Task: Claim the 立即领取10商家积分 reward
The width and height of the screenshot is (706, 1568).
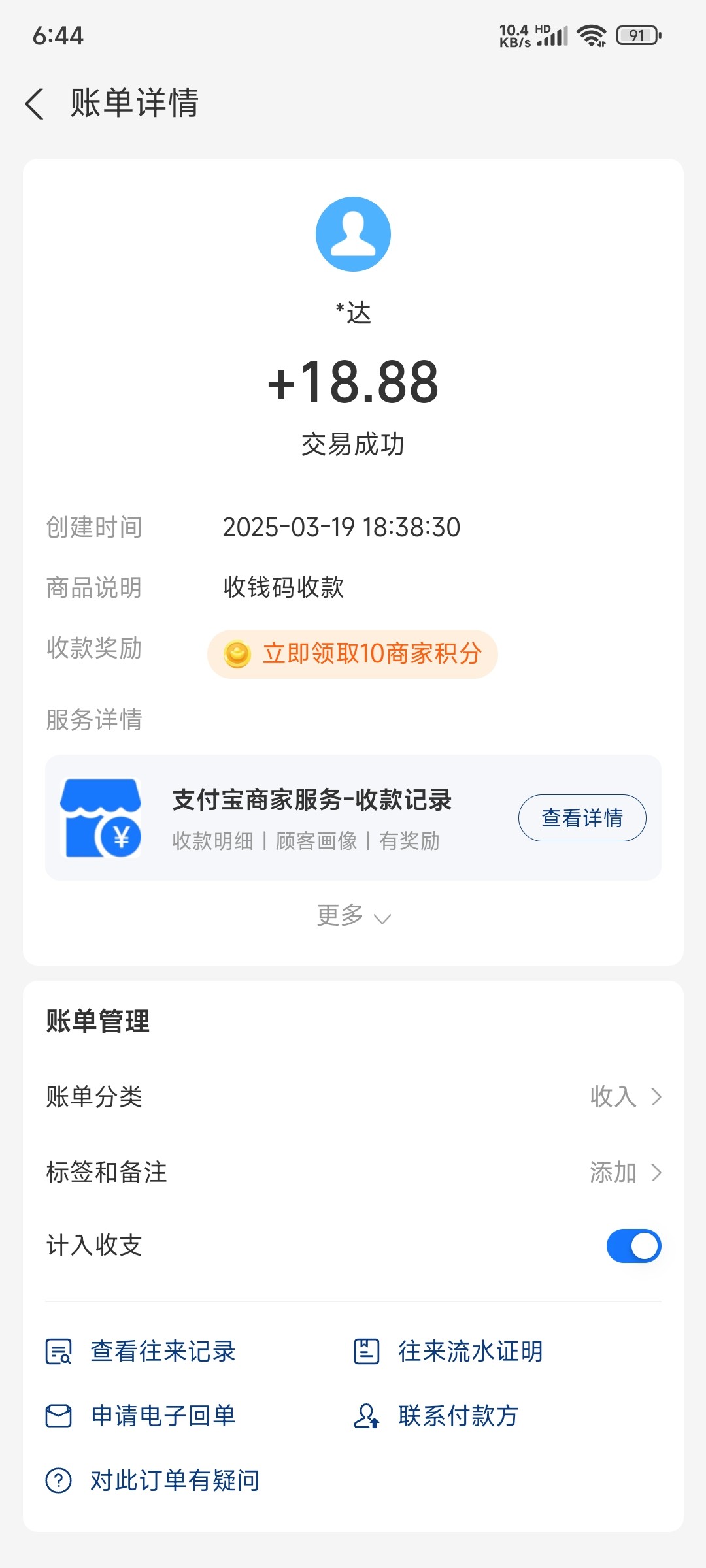Action: tap(352, 654)
